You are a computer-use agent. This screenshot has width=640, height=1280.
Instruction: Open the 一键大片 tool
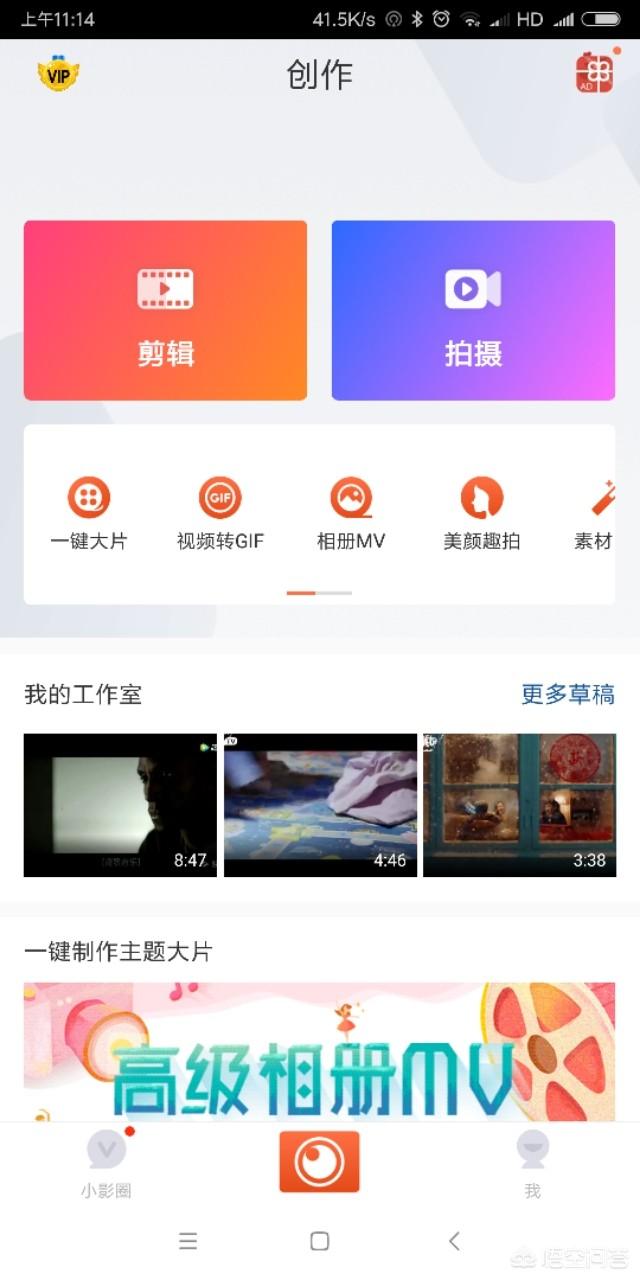[89, 514]
